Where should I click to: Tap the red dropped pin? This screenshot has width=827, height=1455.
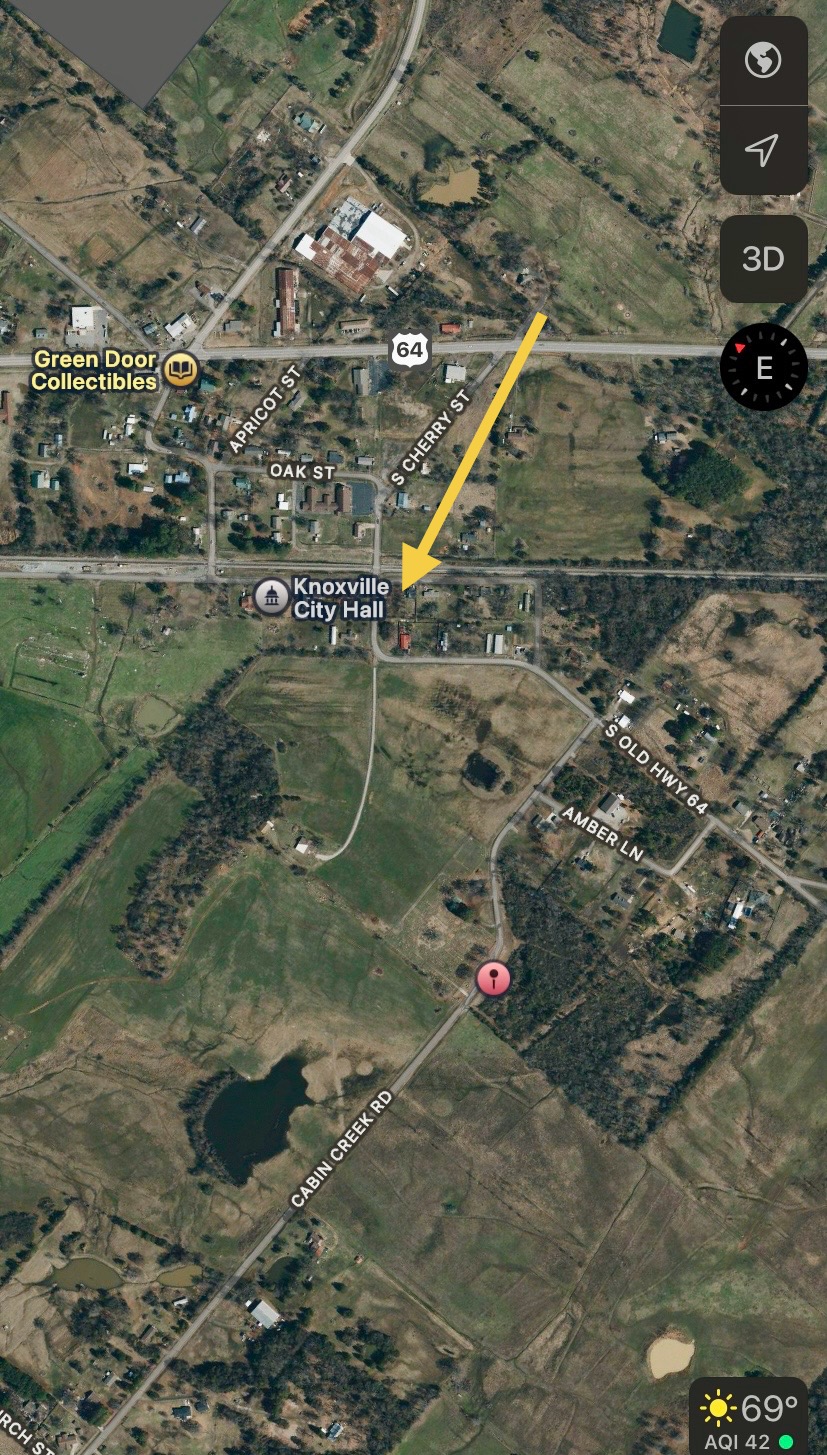point(493,979)
